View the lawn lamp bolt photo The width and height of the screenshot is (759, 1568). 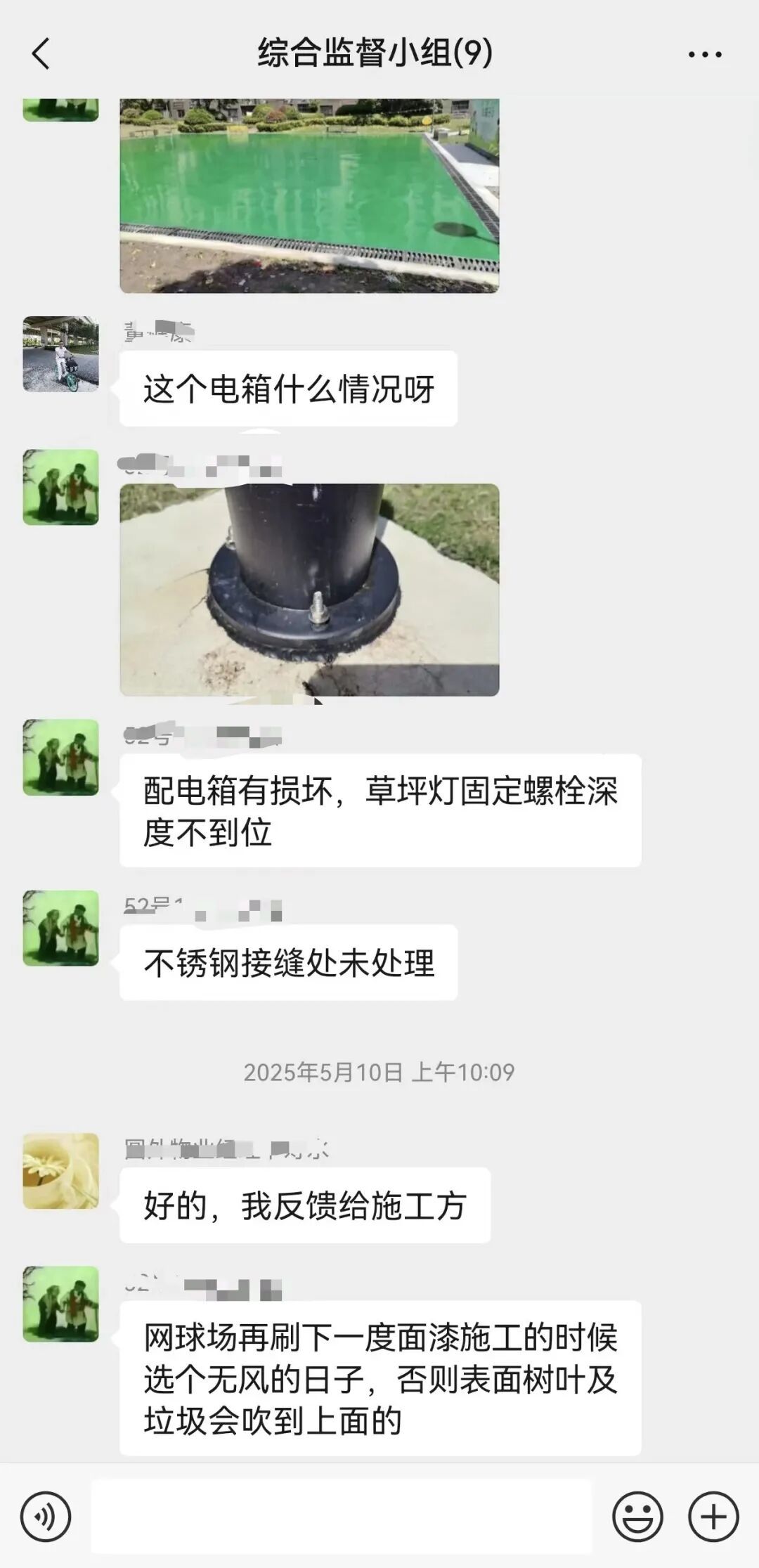coord(309,589)
